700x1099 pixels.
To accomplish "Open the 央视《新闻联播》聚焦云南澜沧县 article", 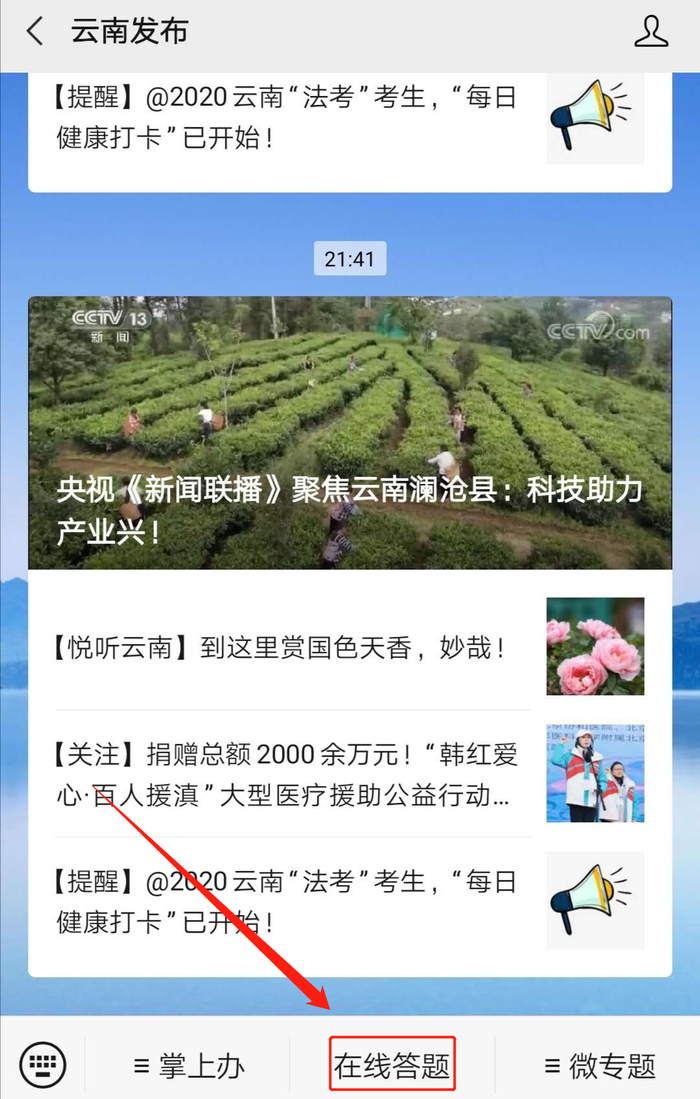I will (350, 432).
